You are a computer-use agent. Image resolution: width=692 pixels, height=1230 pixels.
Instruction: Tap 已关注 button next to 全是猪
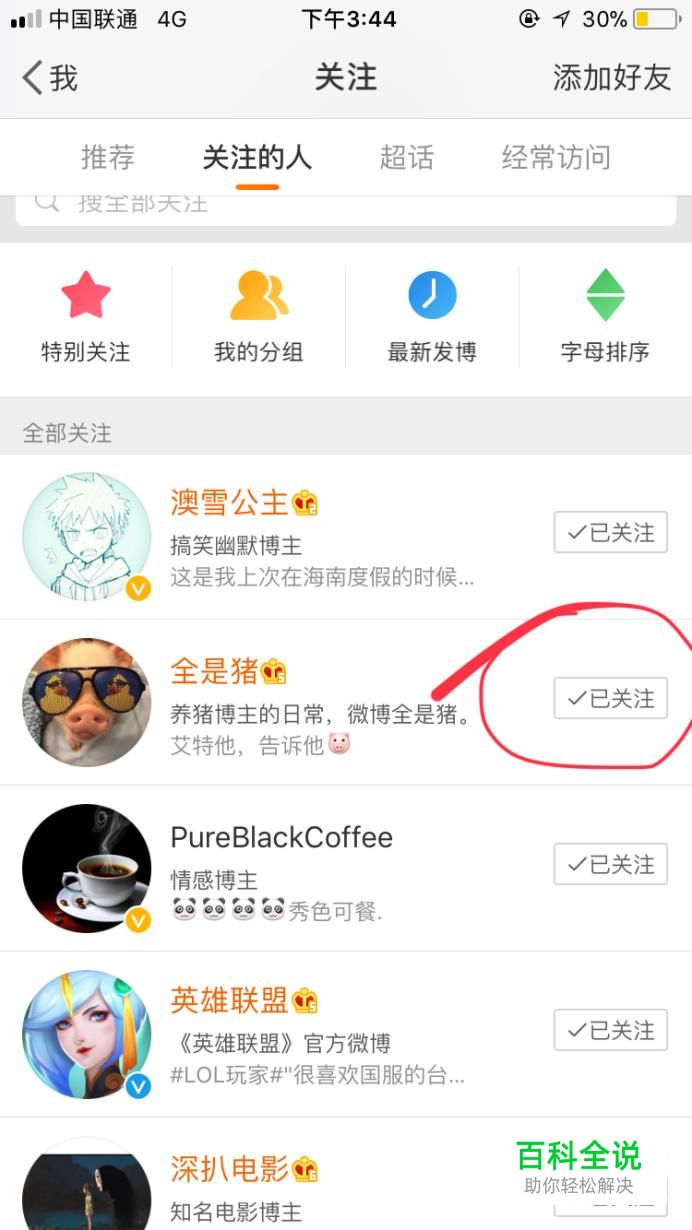(x=611, y=698)
